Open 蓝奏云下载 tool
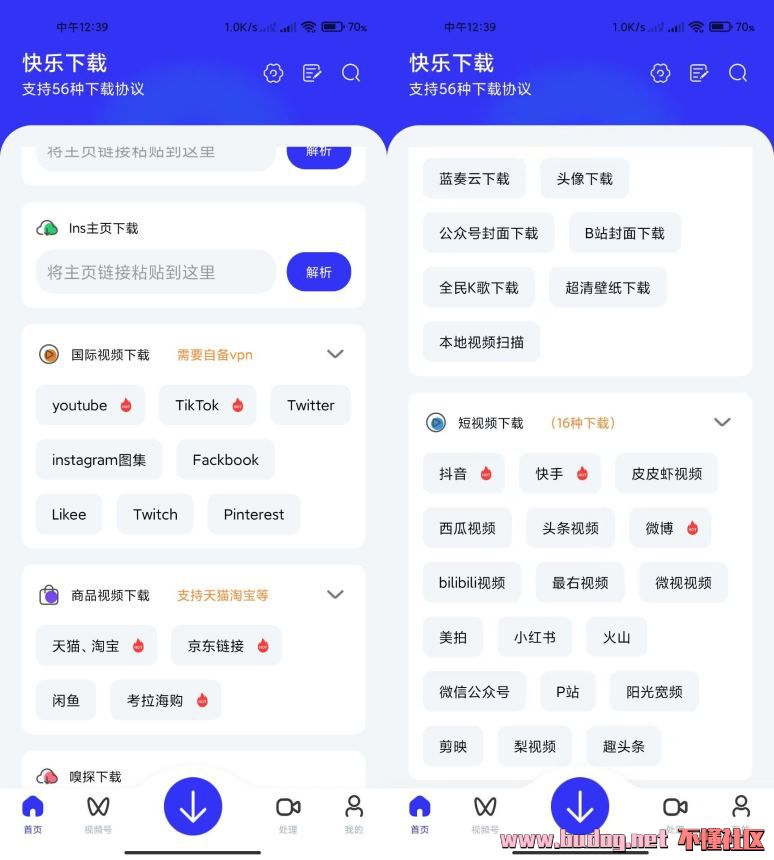The height and width of the screenshot is (860, 774). point(474,178)
